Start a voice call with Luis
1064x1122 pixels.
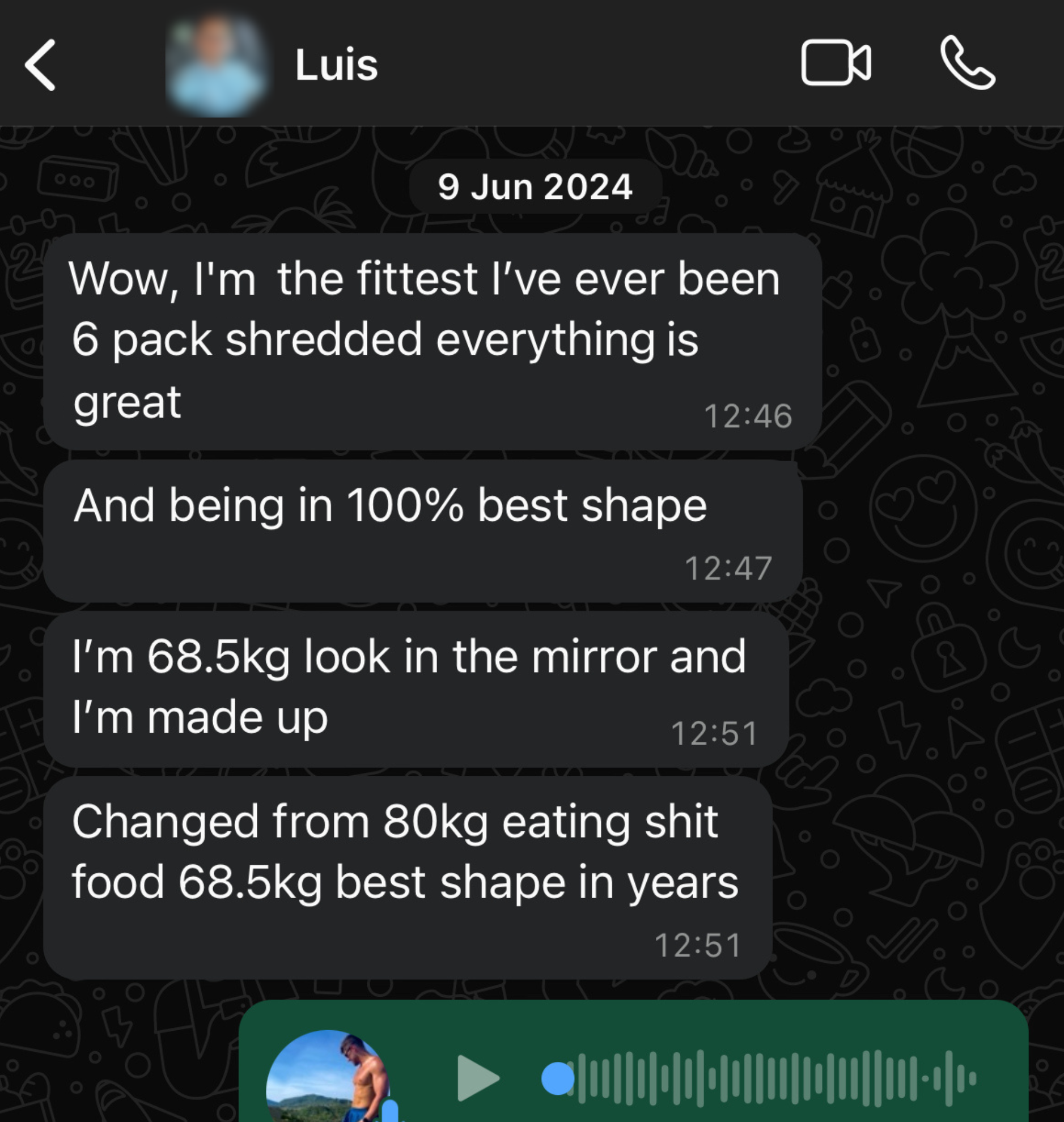[x=967, y=63]
